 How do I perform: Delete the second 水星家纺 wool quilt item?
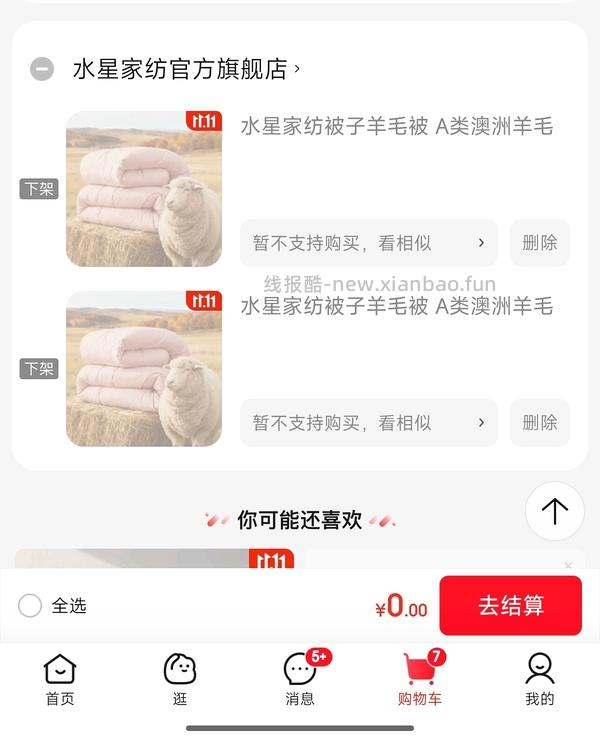[x=540, y=423]
